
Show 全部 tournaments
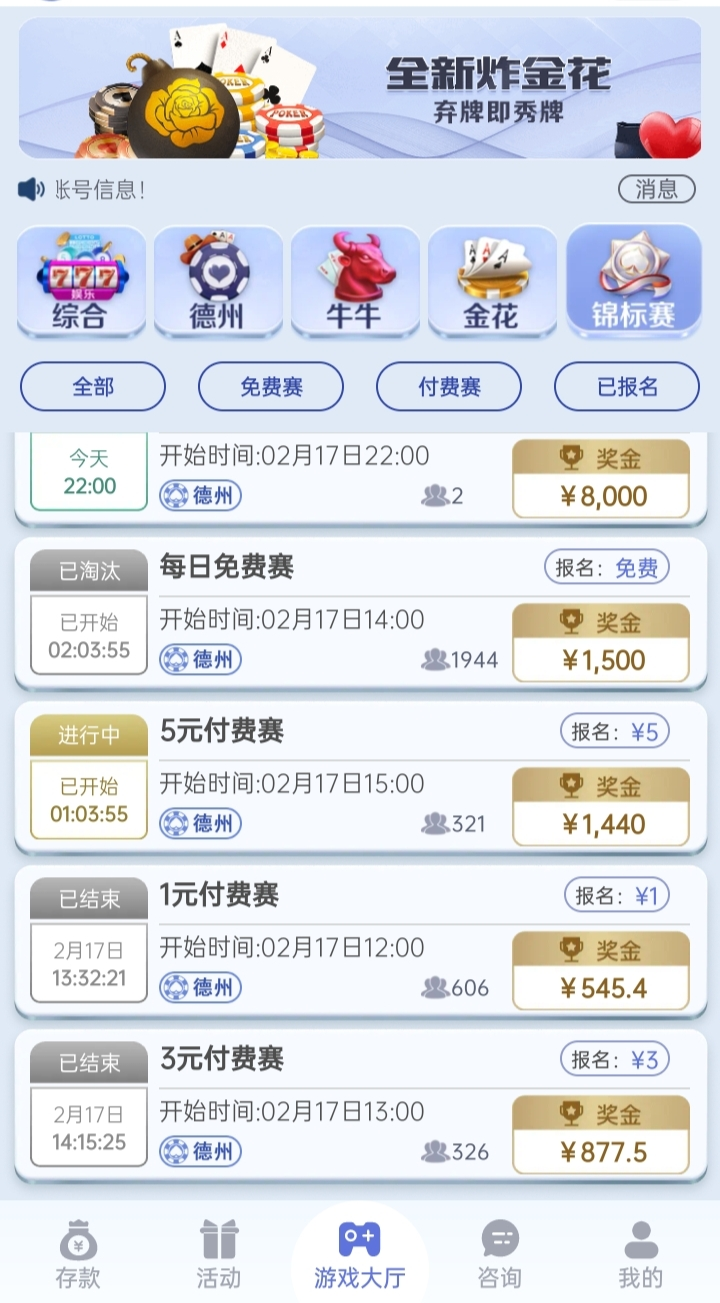[93, 387]
